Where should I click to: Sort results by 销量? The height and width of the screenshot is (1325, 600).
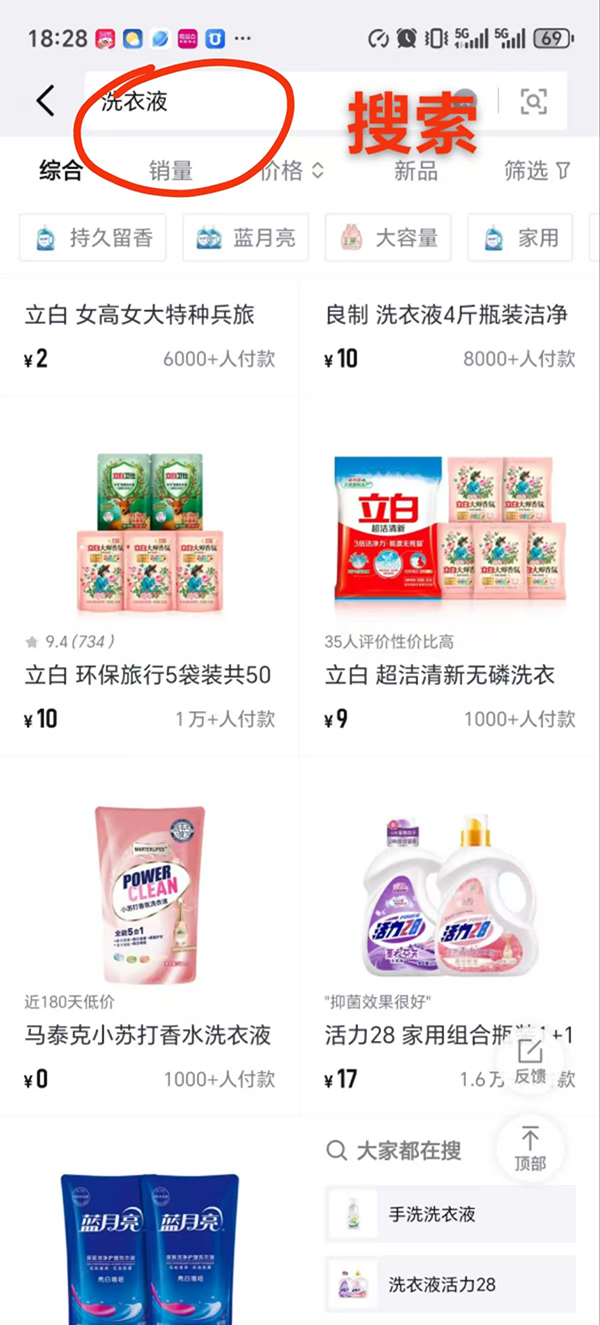[x=171, y=171]
